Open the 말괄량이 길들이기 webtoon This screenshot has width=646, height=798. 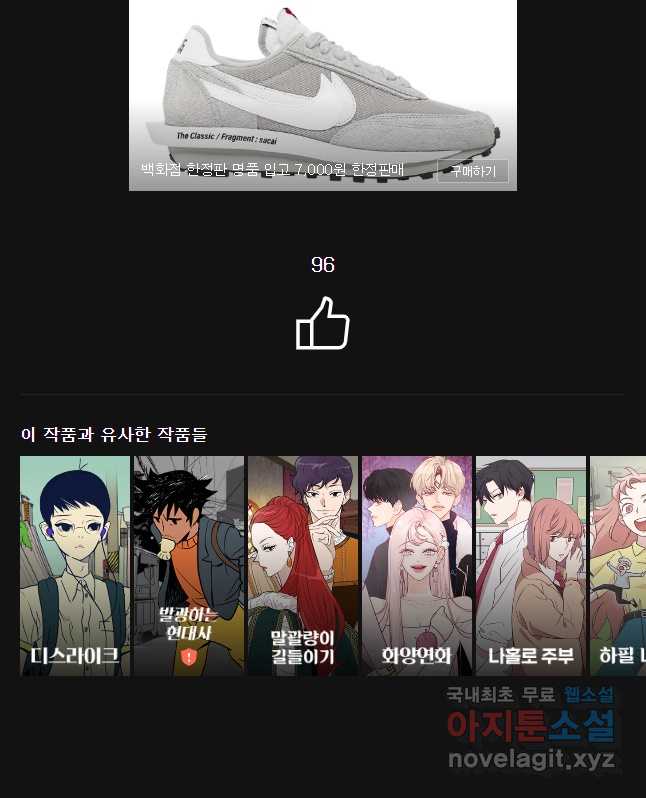click(303, 565)
